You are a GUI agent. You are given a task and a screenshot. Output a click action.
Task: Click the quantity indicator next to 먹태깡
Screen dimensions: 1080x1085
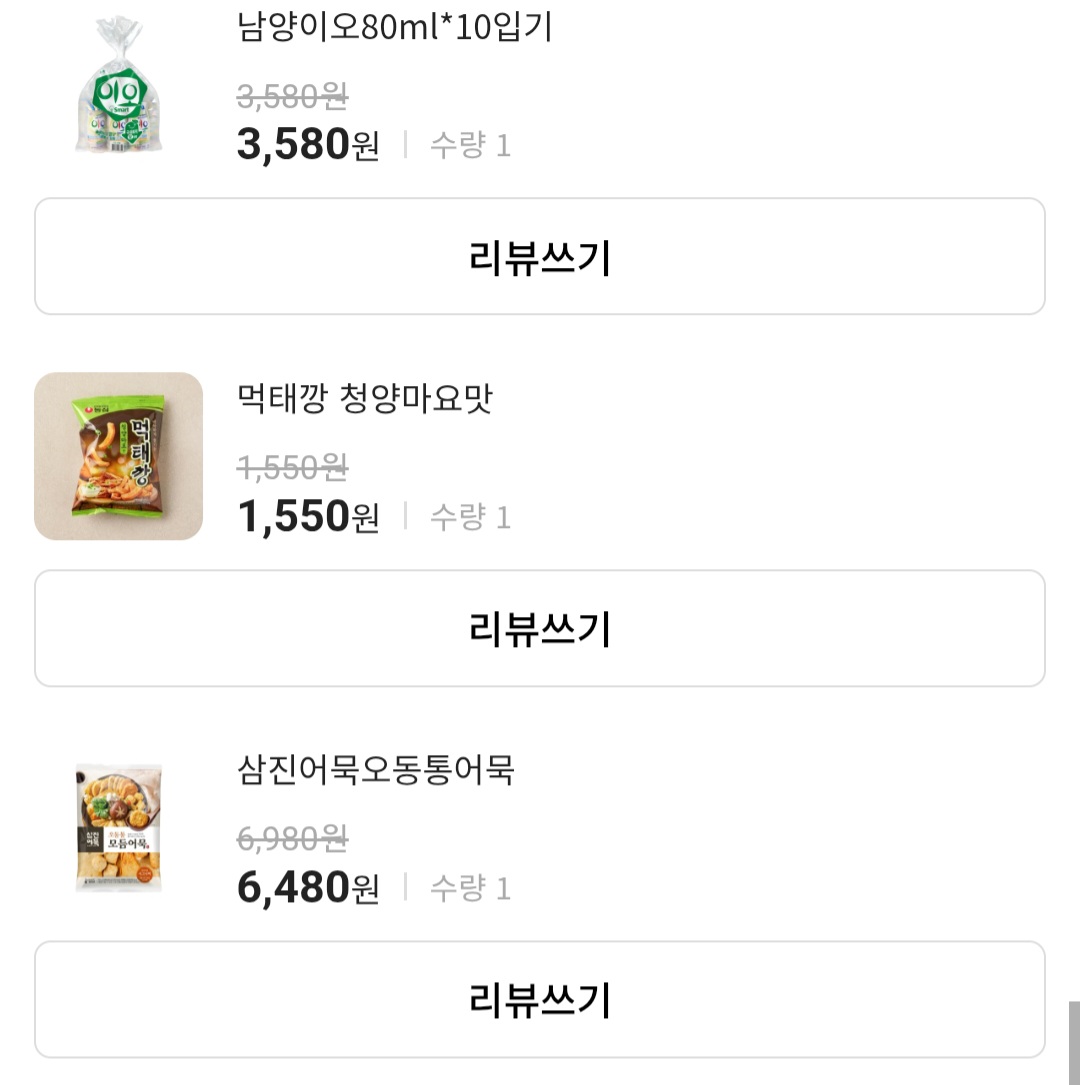[470, 517]
